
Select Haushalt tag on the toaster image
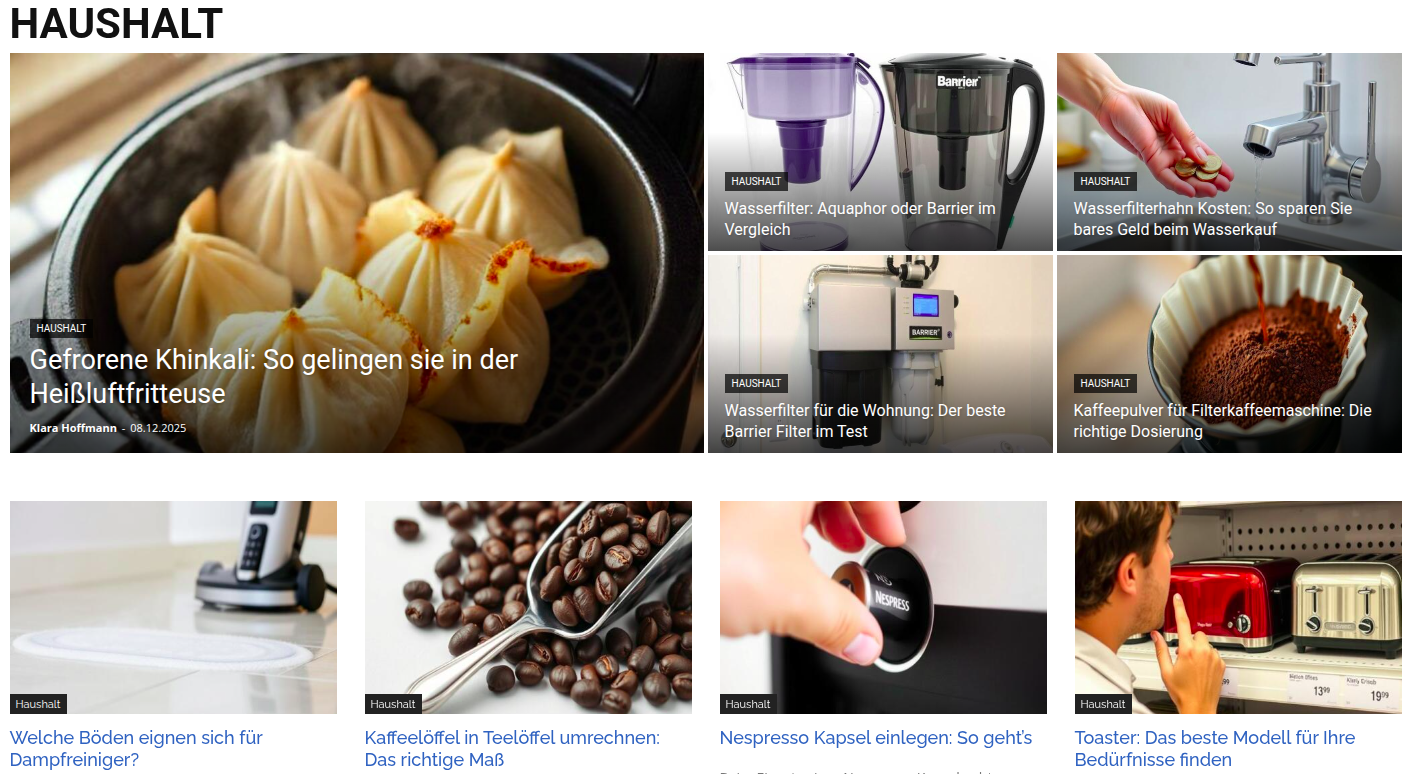tap(1102, 704)
